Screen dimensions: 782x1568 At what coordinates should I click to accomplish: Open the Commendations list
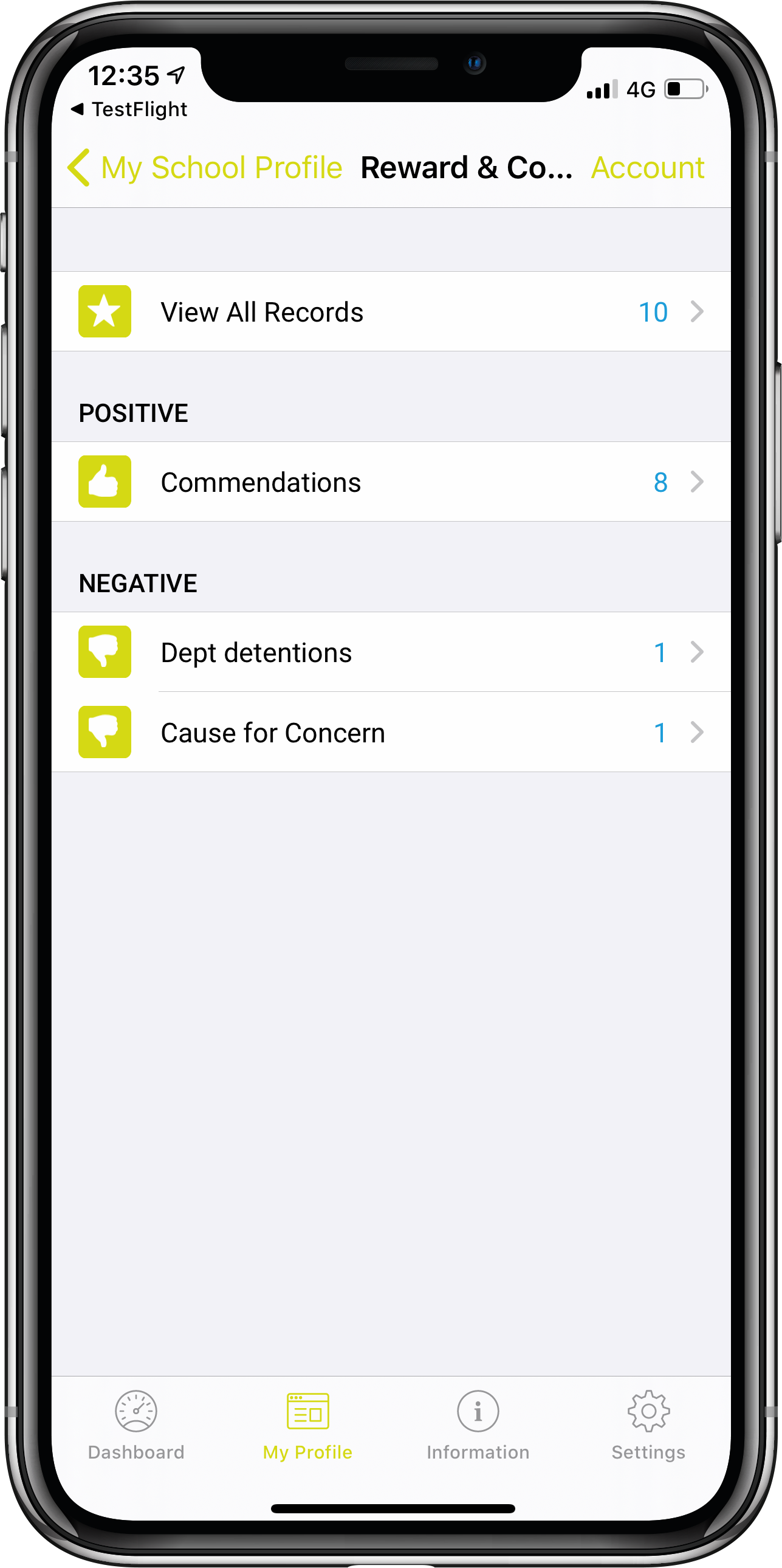[x=391, y=482]
